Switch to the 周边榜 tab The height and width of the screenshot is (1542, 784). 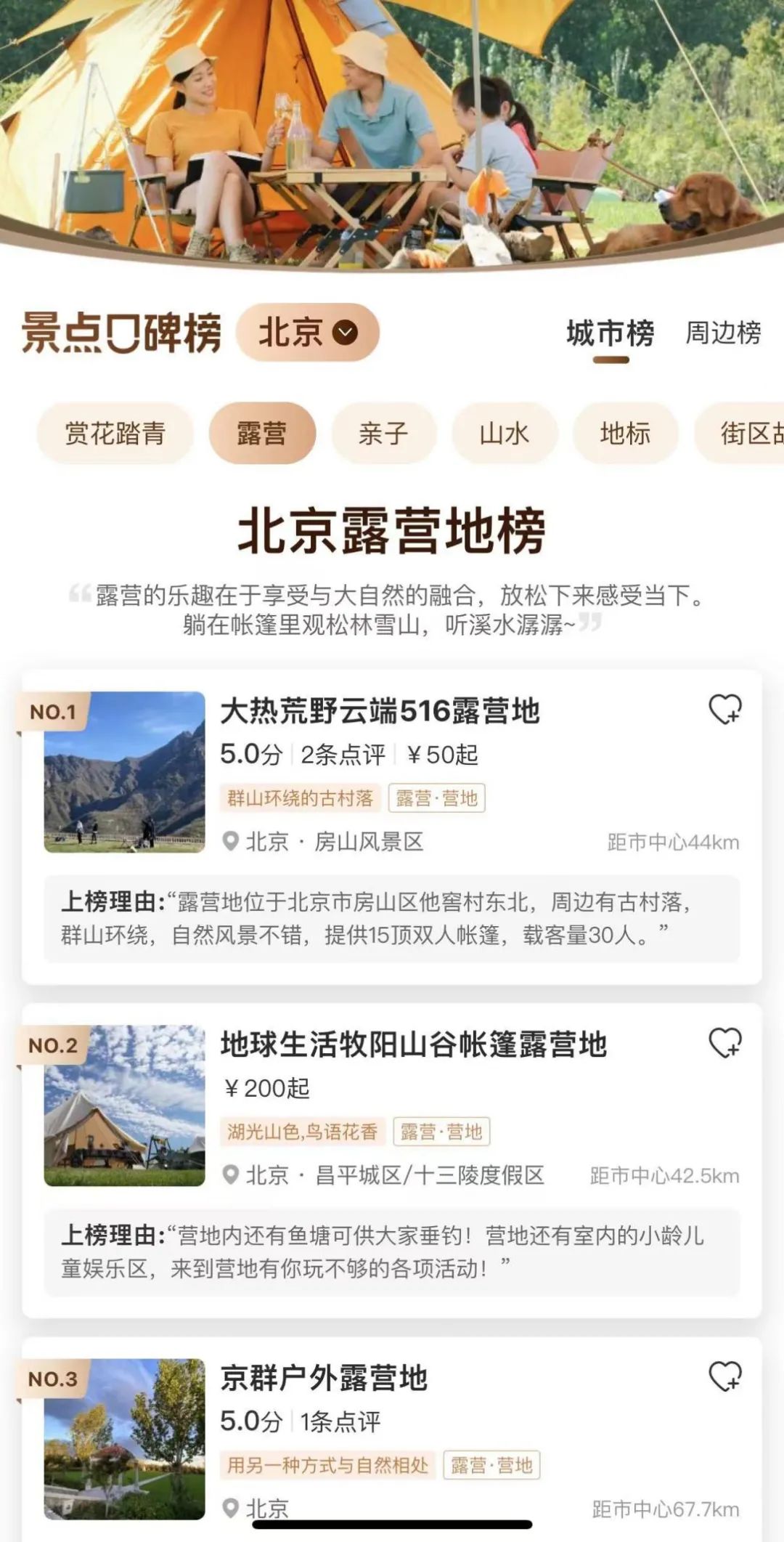coord(723,333)
